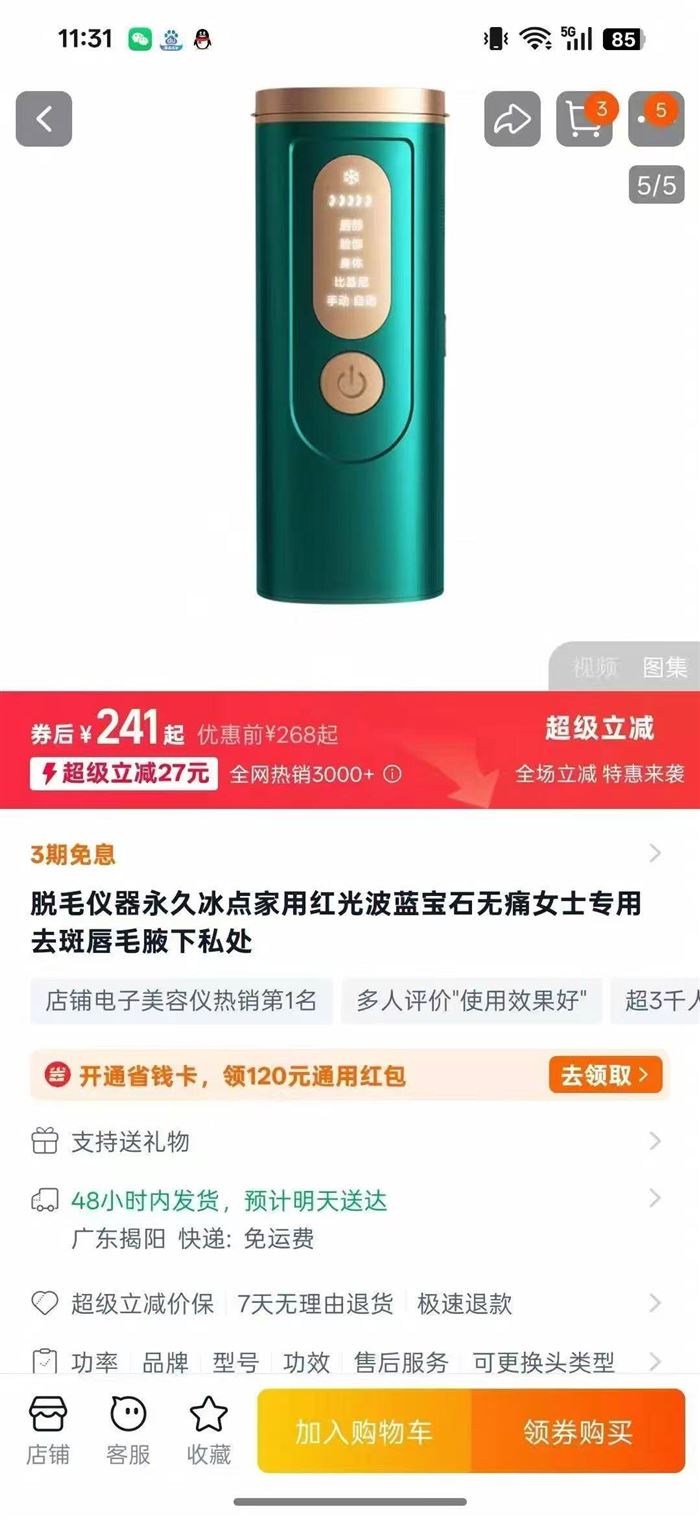Image resolution: width=700 pixels, height=1519 pixels.
Task: Go back using the top-left arrow
Action: coord(44,119)
